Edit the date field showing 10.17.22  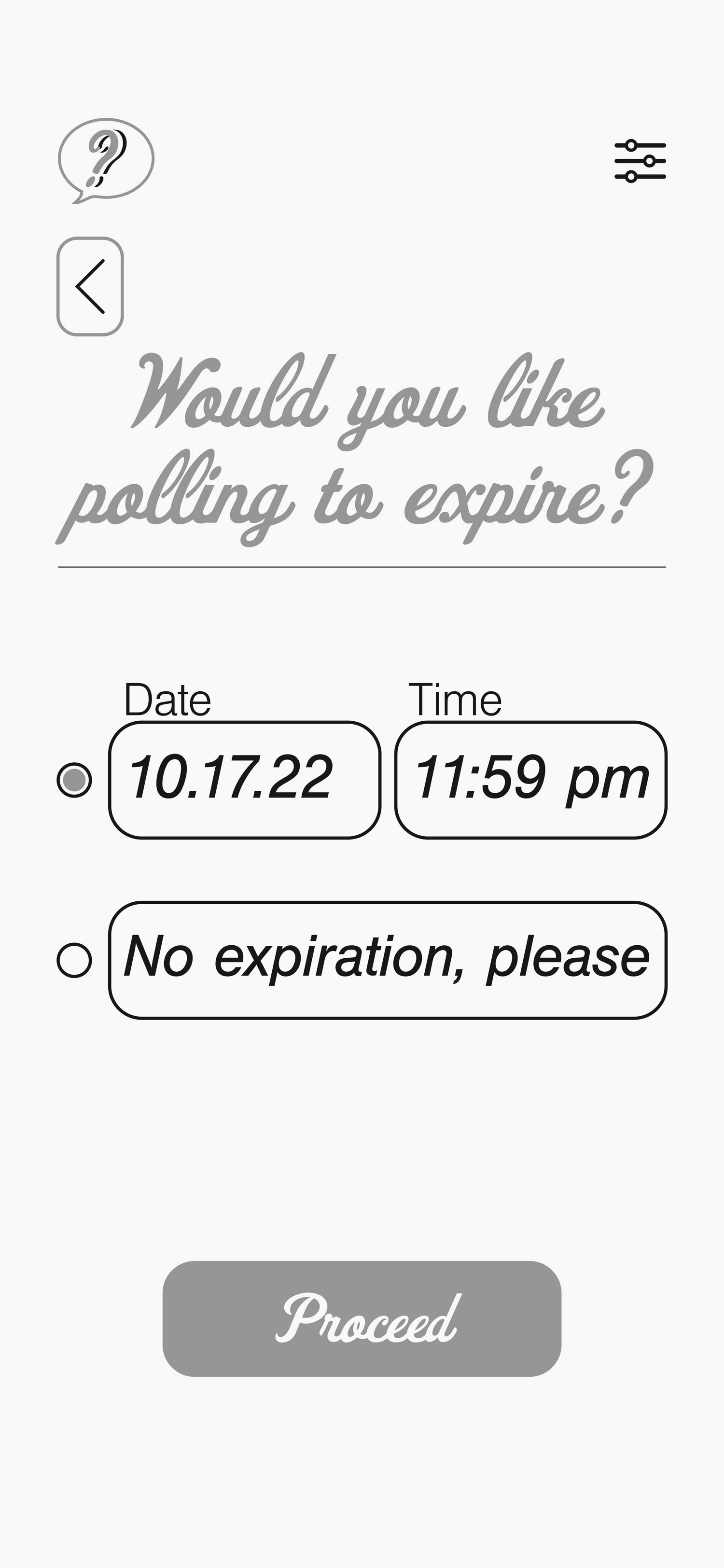tap(245, 780)
